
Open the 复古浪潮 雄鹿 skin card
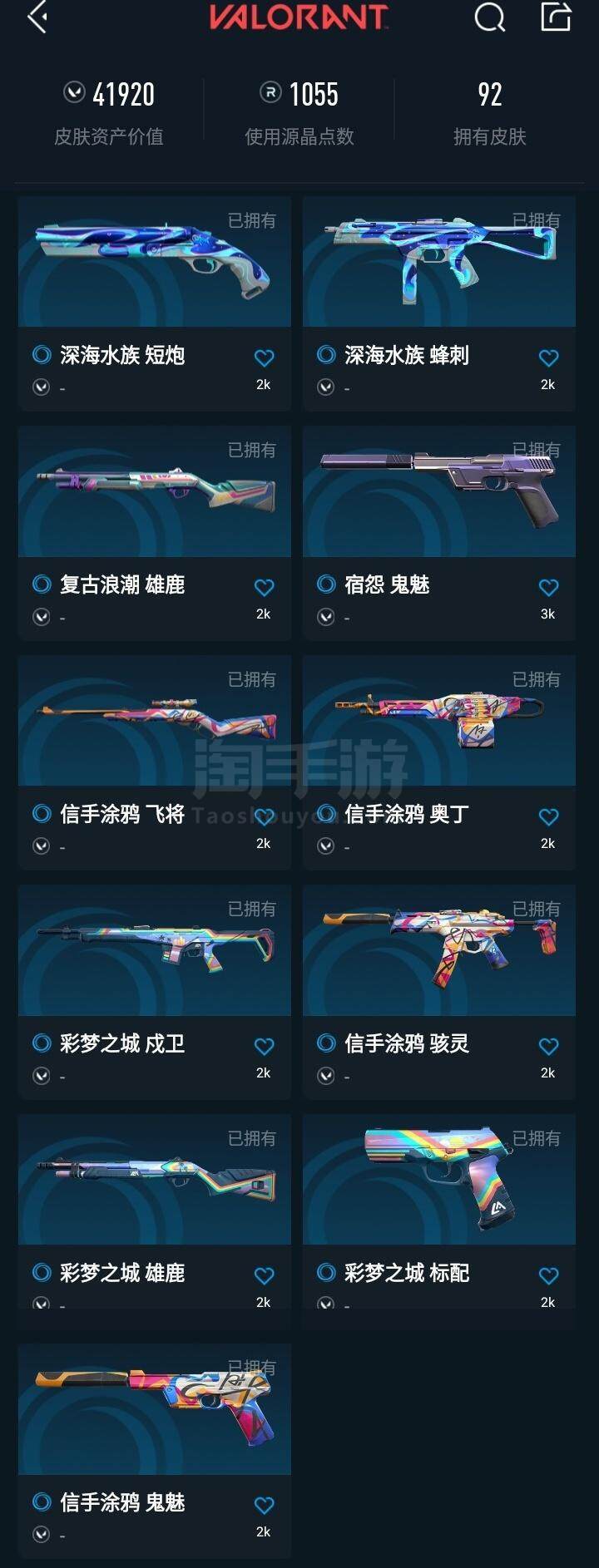(155, 534)
